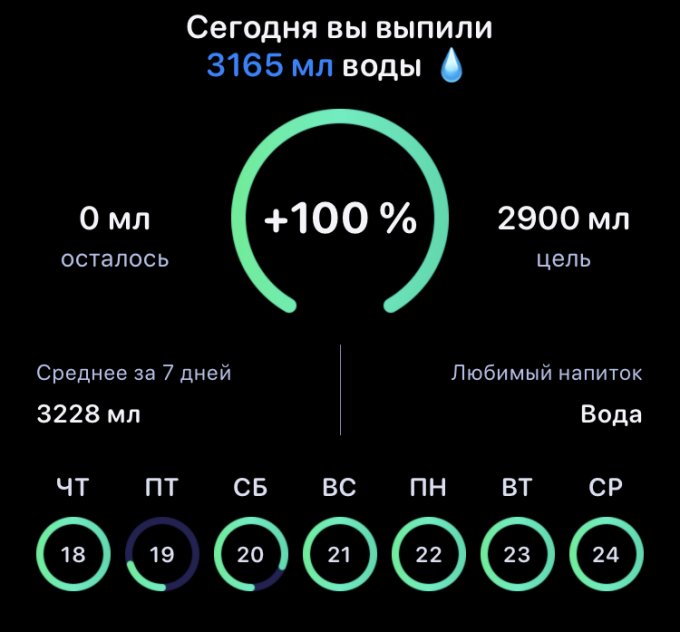680x632 pixels.
Task: Select Thursday the 18th day circle
Action: click(73, 554)
